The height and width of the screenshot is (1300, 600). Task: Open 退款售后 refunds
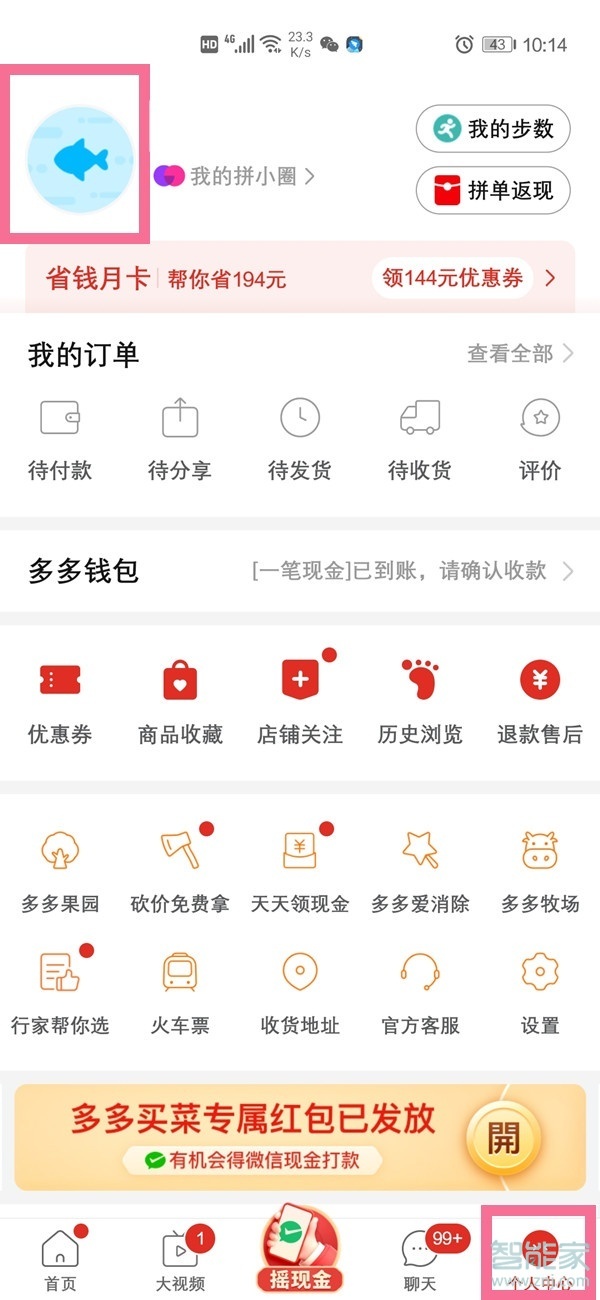[x=540, y=702]
